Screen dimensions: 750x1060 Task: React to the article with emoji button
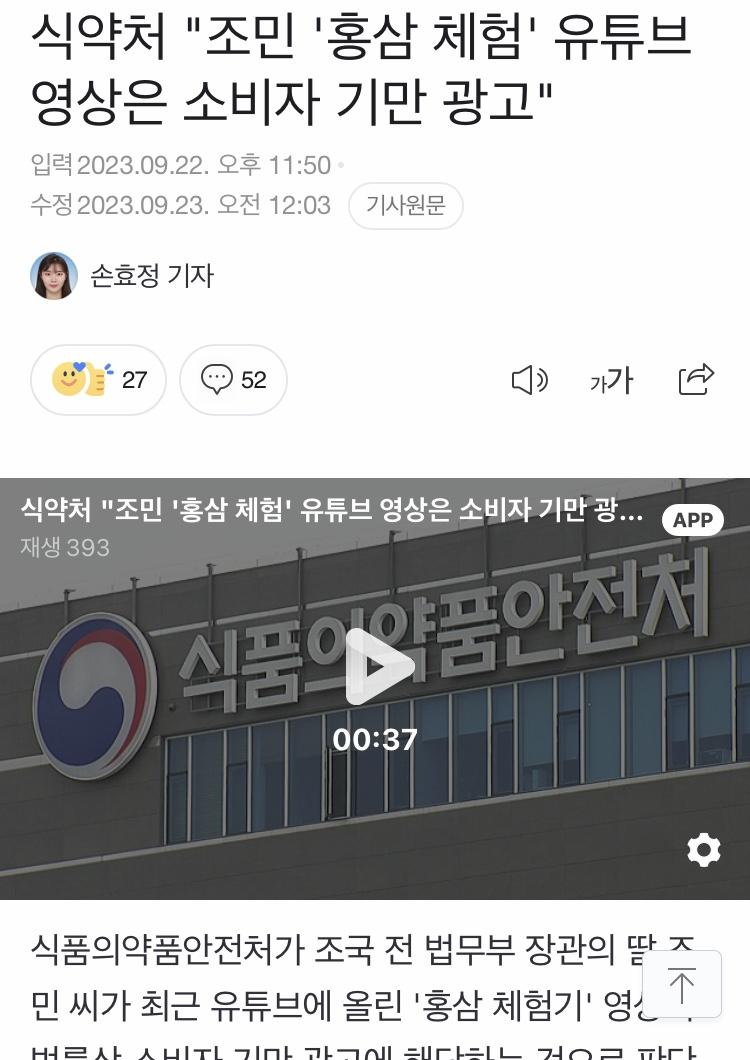pyautogui.click(x=98, y=380)
